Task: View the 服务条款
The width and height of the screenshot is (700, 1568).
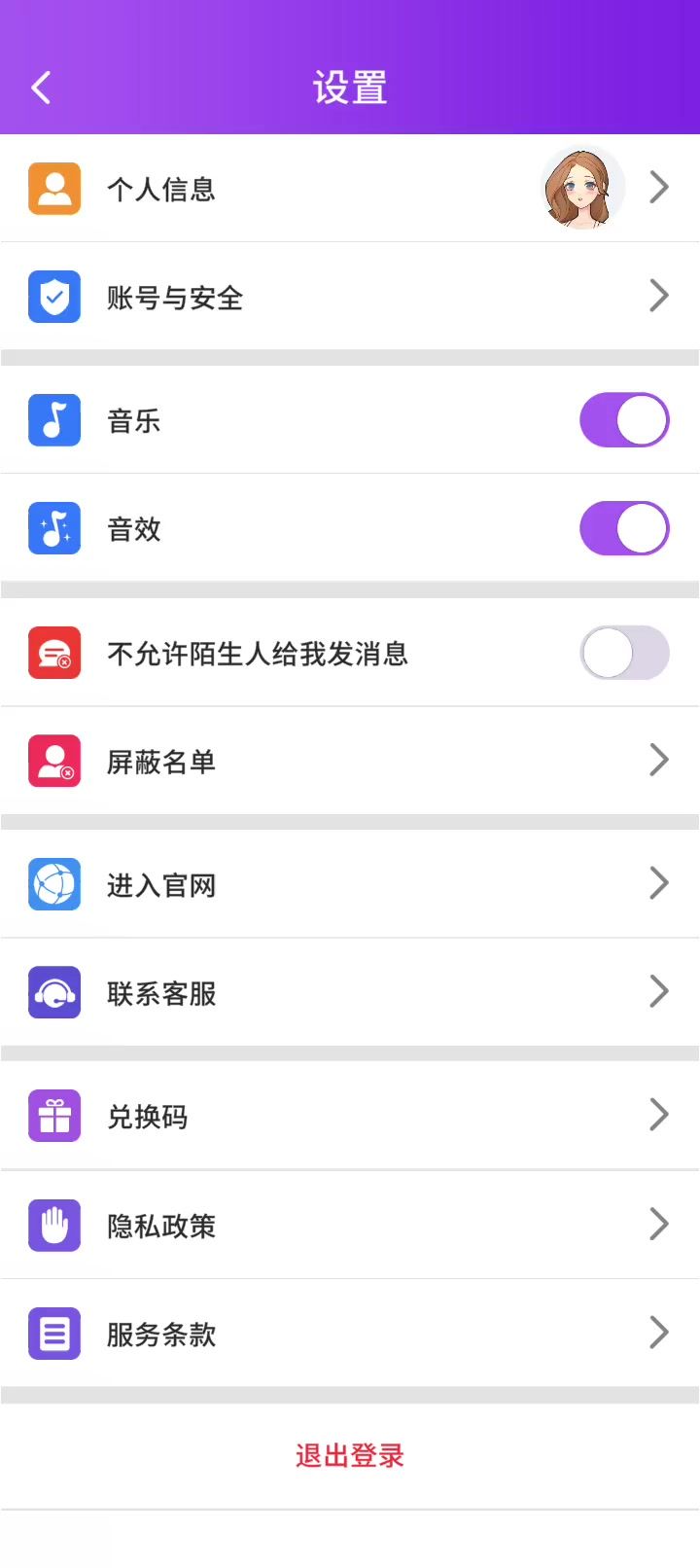Action: click(350, 1333)
